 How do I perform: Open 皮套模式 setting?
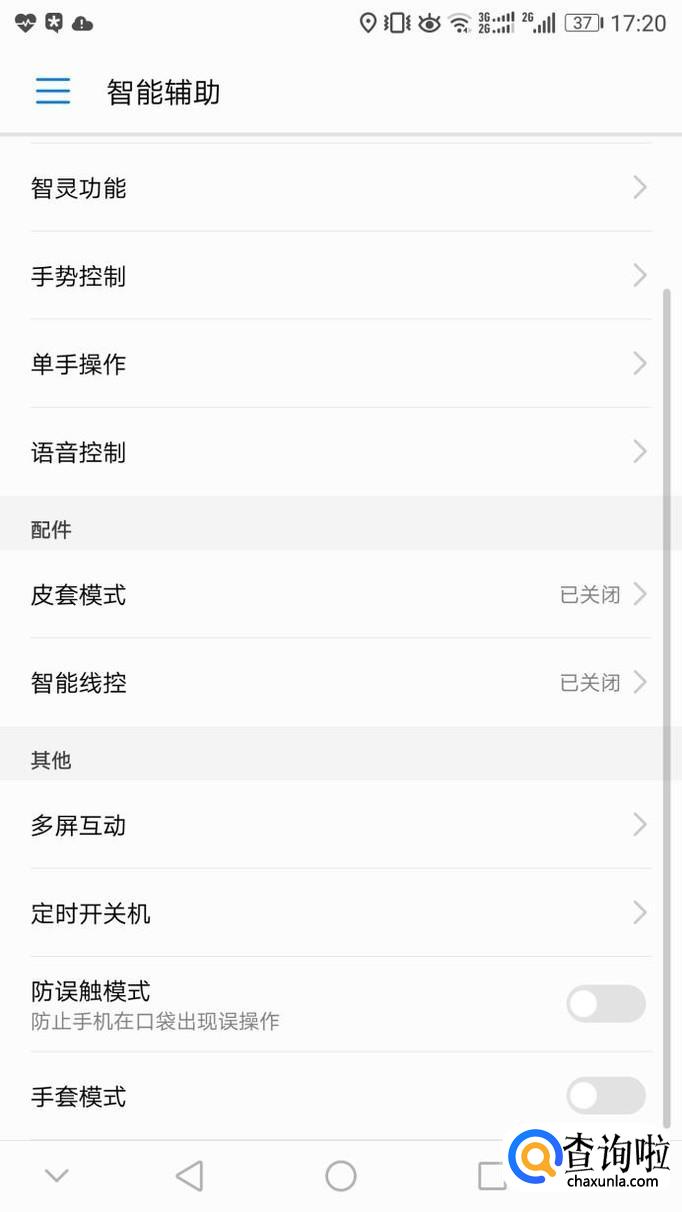(x=341, y=595)
